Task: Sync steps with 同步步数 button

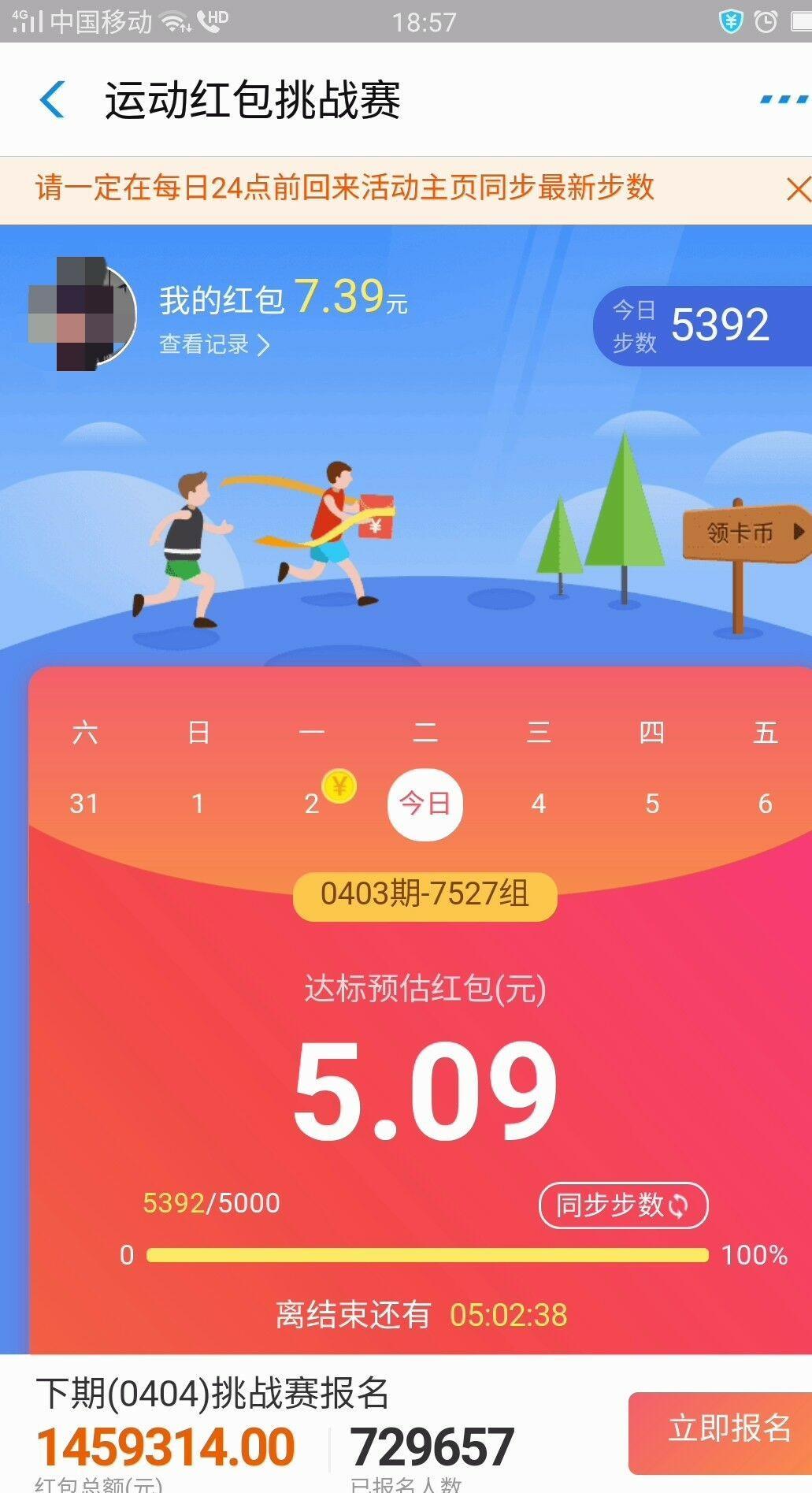Action: coord(623,1205)
